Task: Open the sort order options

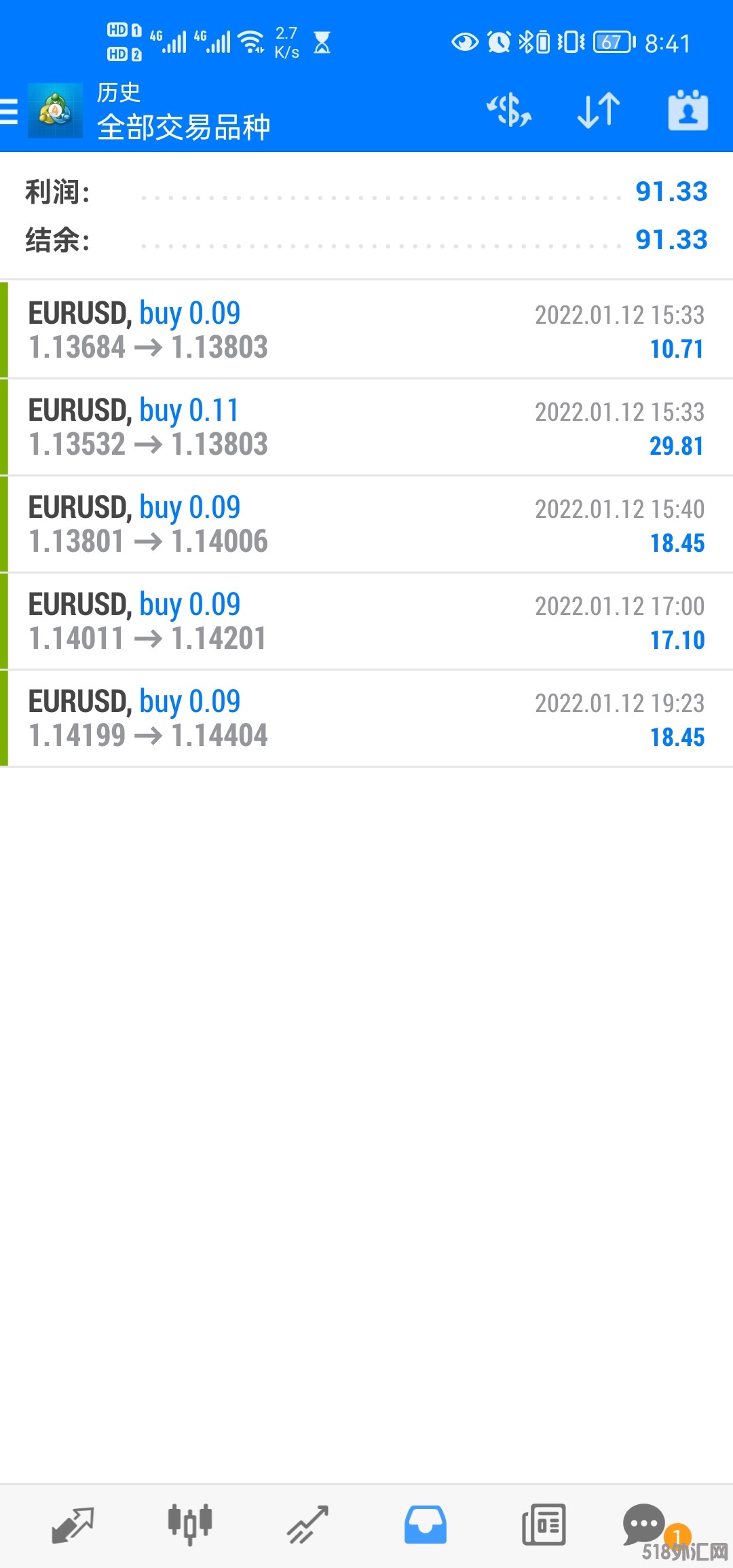Action: coord(598,111)
